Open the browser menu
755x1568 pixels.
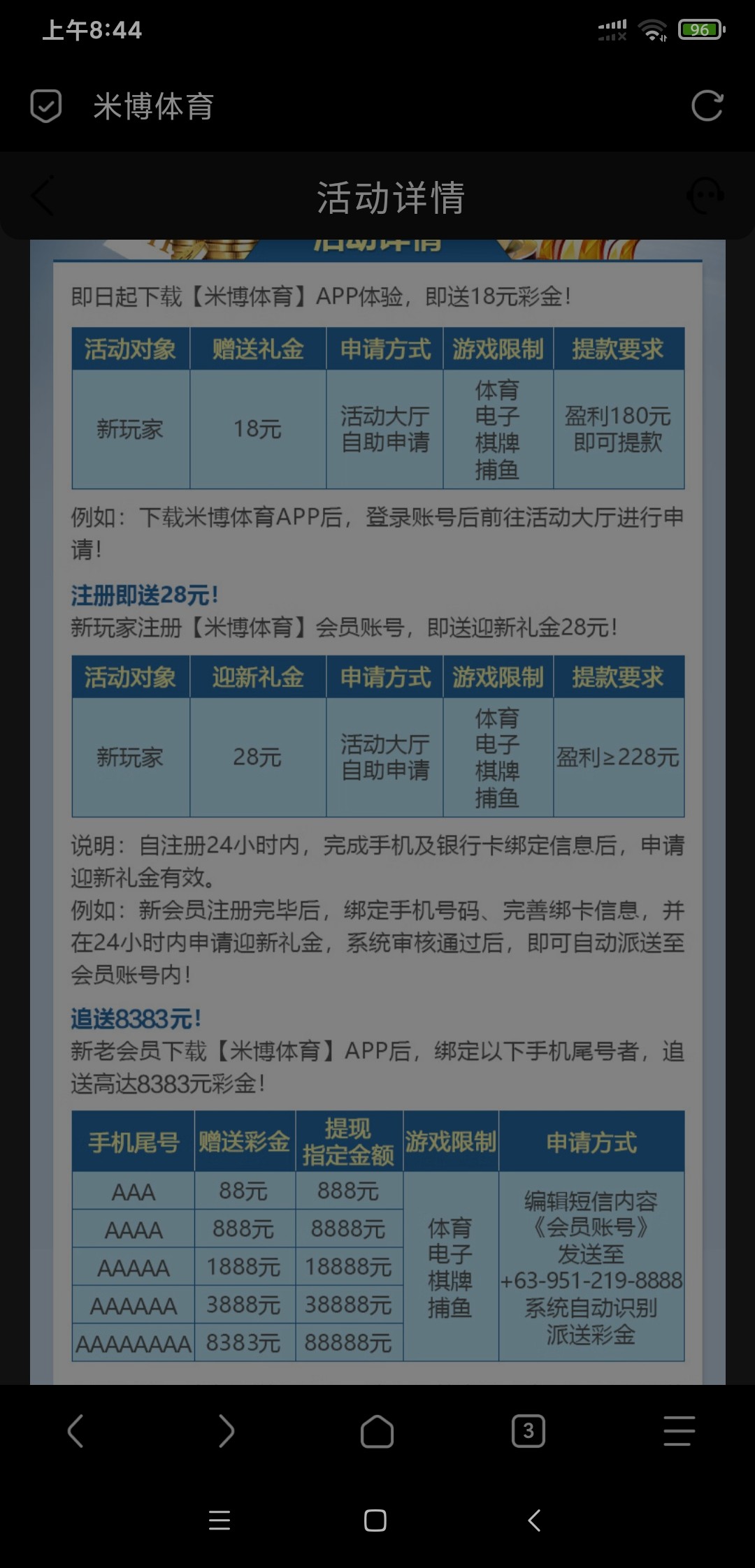[679, 1431]
